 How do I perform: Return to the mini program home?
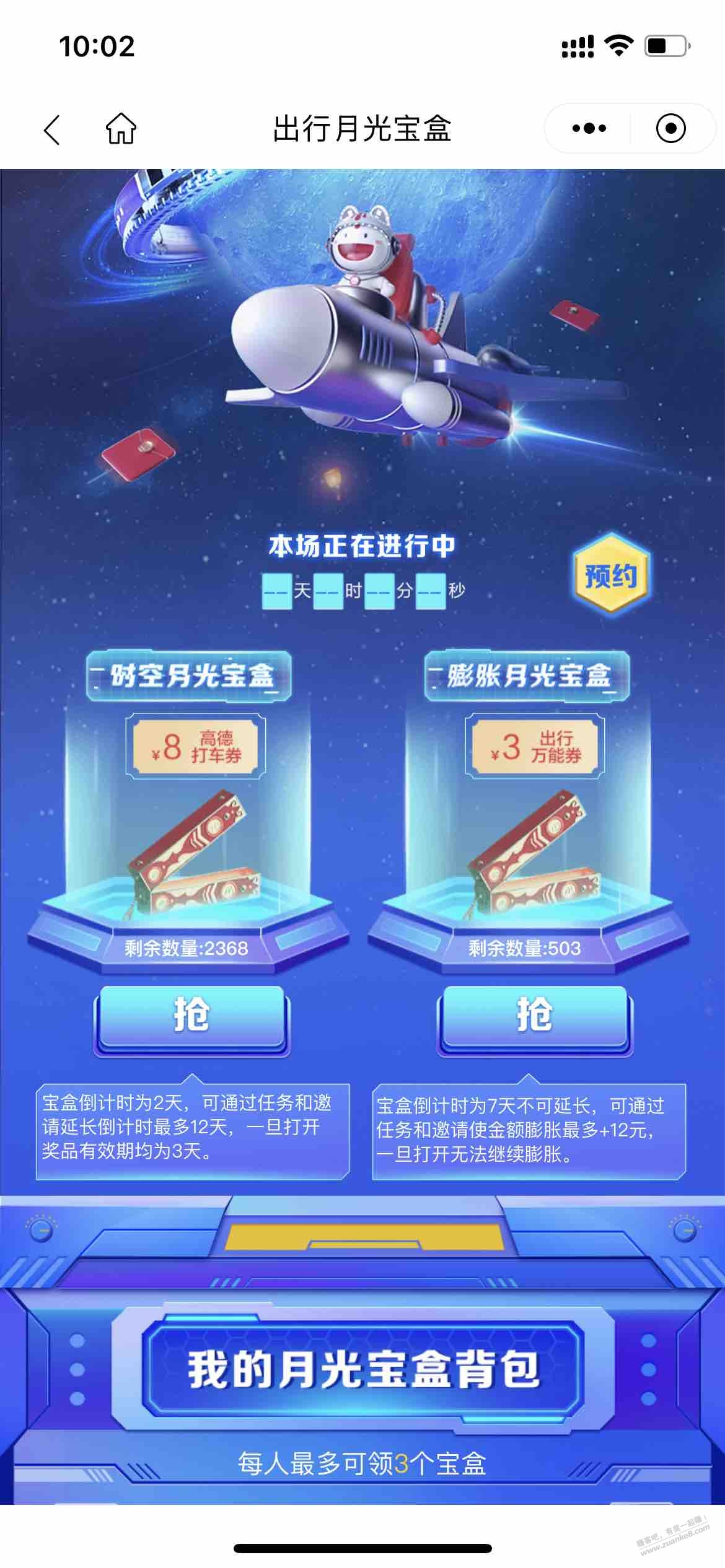pos(121,129)
